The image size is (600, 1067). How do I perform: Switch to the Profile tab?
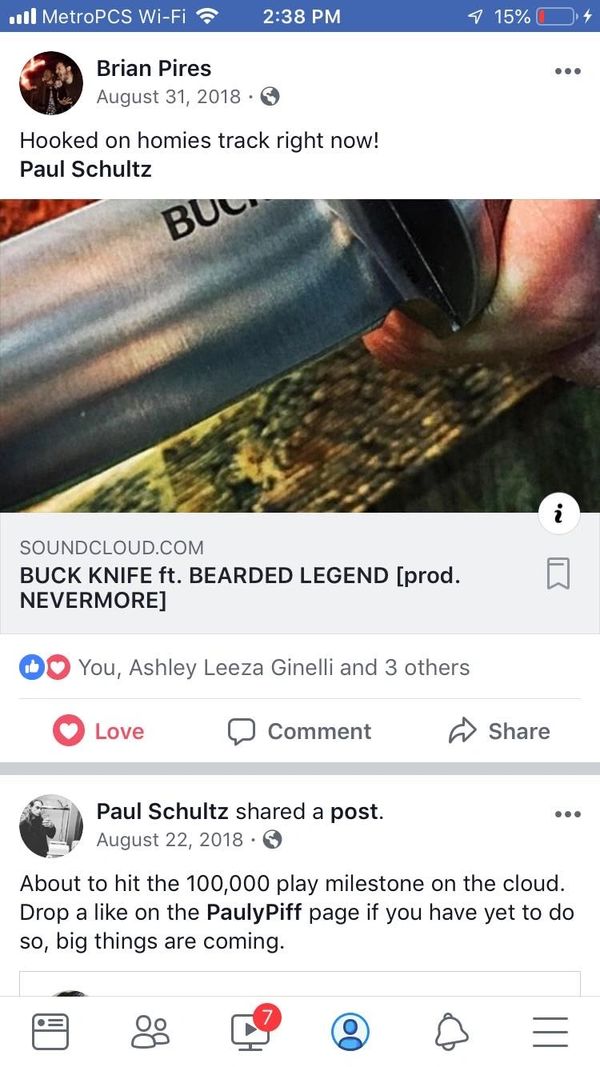click(350, 1031)
